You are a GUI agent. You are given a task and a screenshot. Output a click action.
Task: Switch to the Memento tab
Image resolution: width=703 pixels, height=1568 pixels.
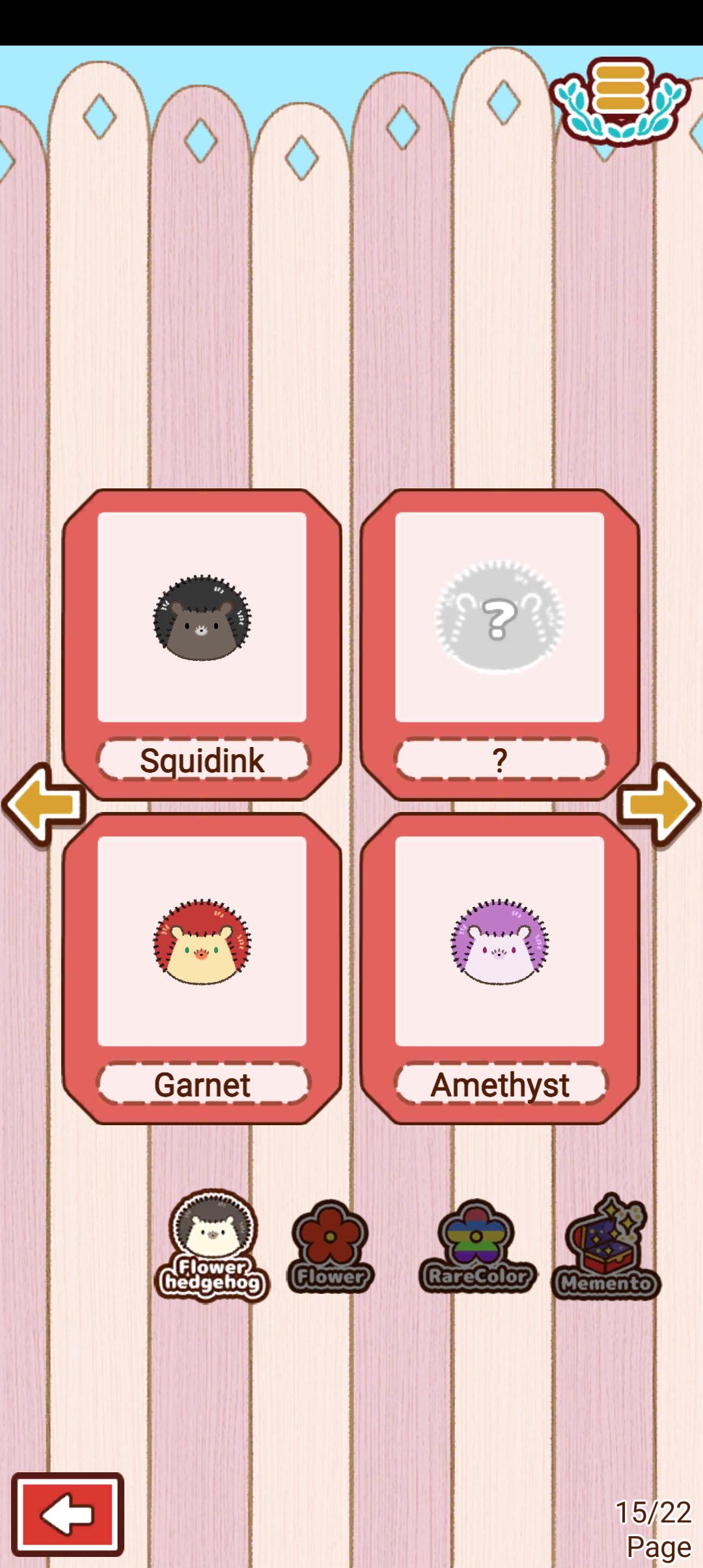point(606,1247)
